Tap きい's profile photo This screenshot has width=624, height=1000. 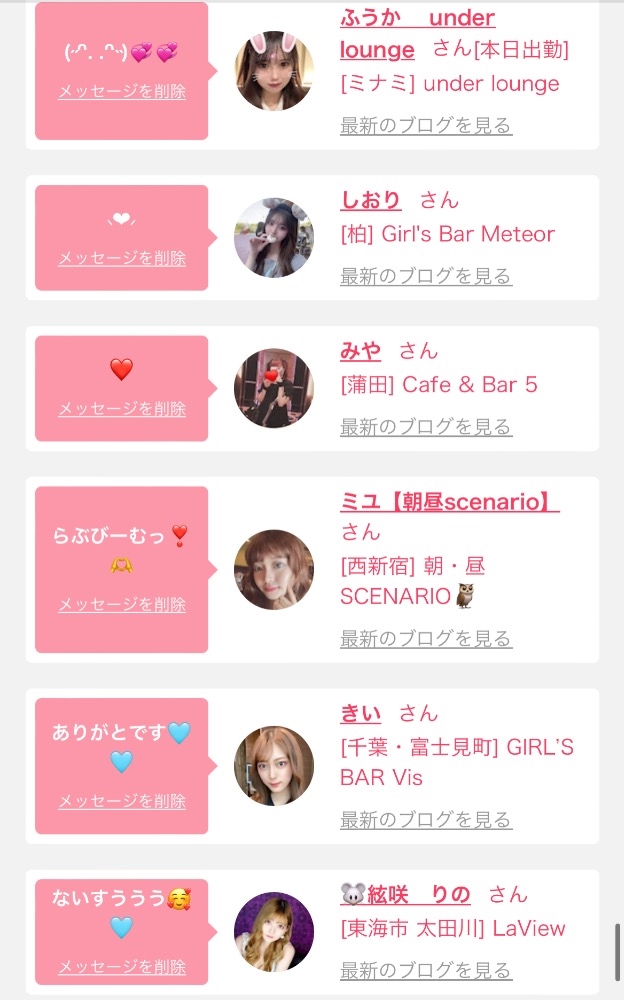pyautogui.click(x=274, y=766)
